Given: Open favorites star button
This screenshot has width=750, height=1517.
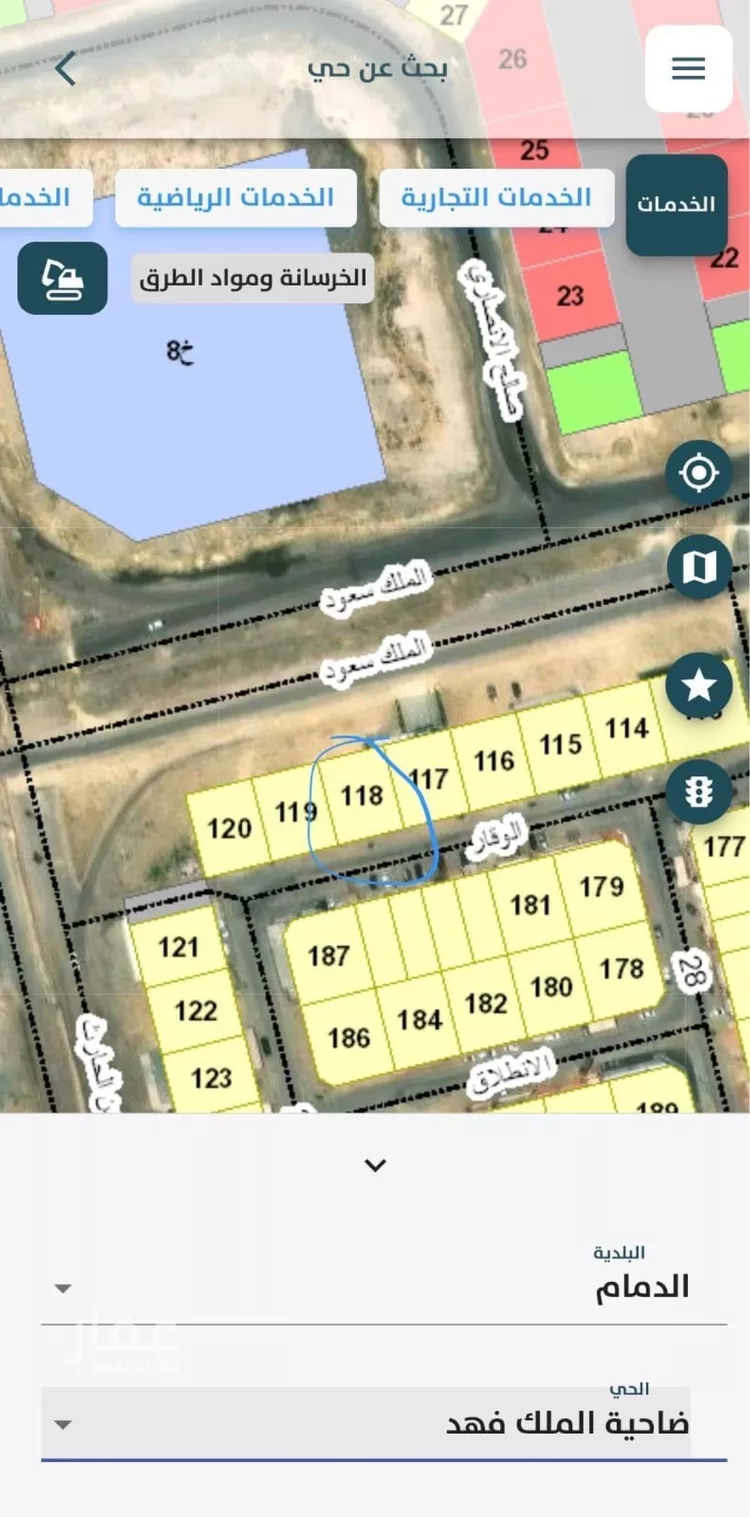Looking at the screenshot, I should pyautogui.click(x=699, y=685).
